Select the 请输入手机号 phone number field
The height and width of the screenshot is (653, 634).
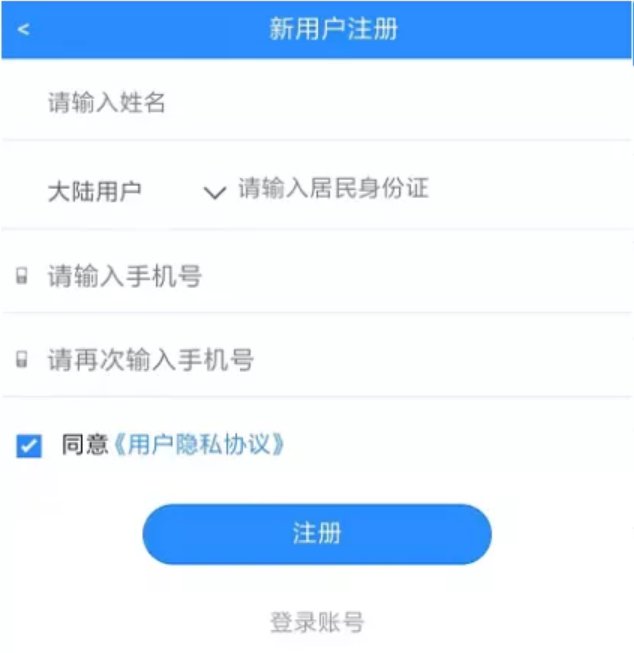(x=320, y=276)
